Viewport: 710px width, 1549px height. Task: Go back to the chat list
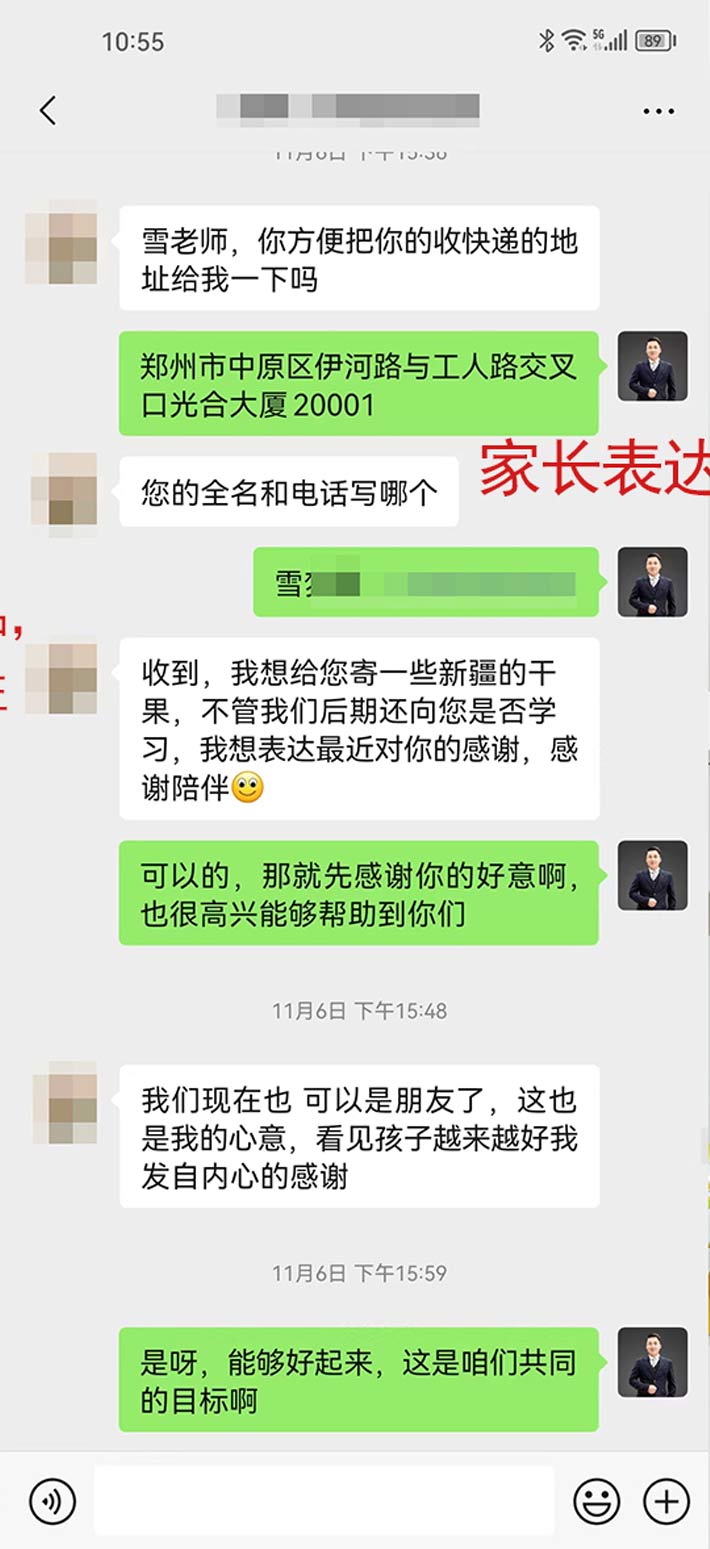(47, 110)
